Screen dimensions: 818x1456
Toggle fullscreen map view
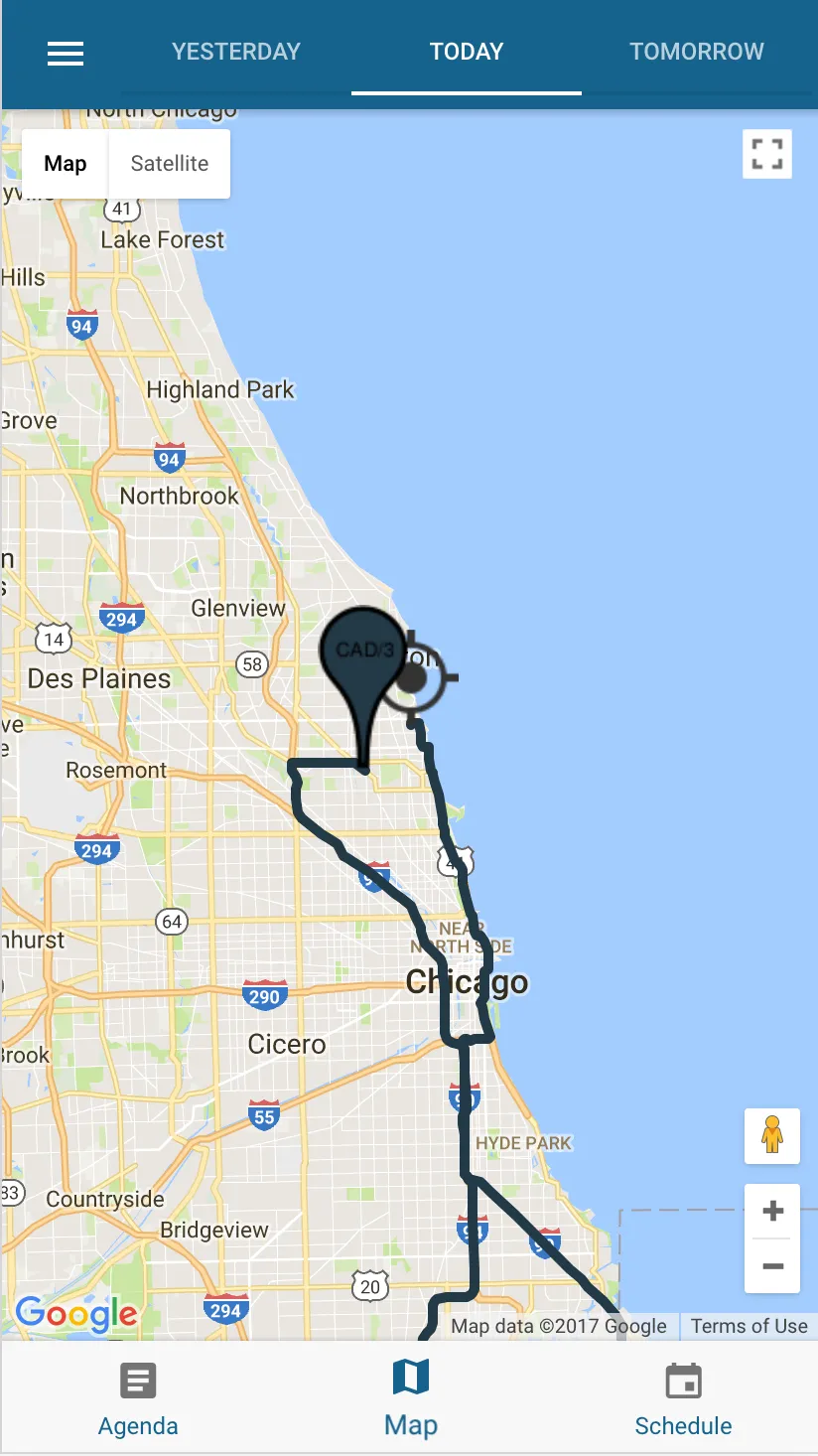tap(767, 154)
